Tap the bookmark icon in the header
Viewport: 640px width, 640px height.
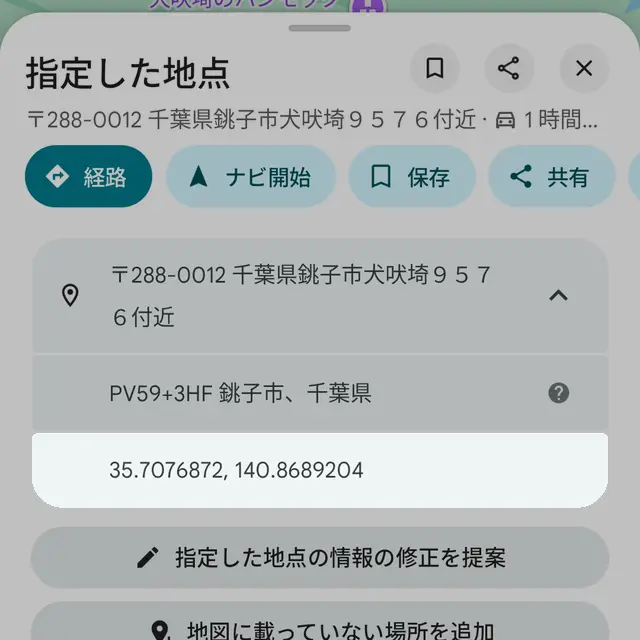pos(435,69)
